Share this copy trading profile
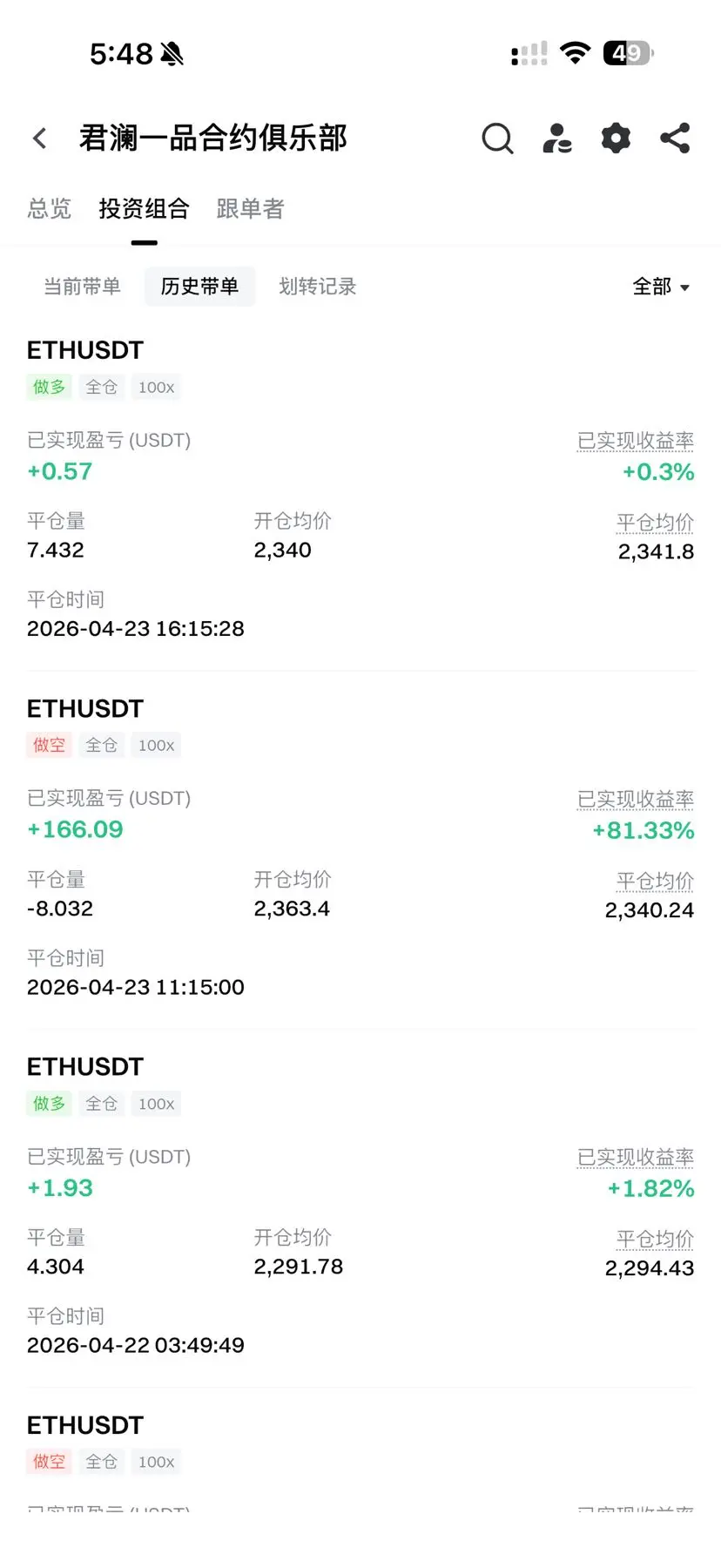The image size is (721, 1568). click(x=675, y=139)
